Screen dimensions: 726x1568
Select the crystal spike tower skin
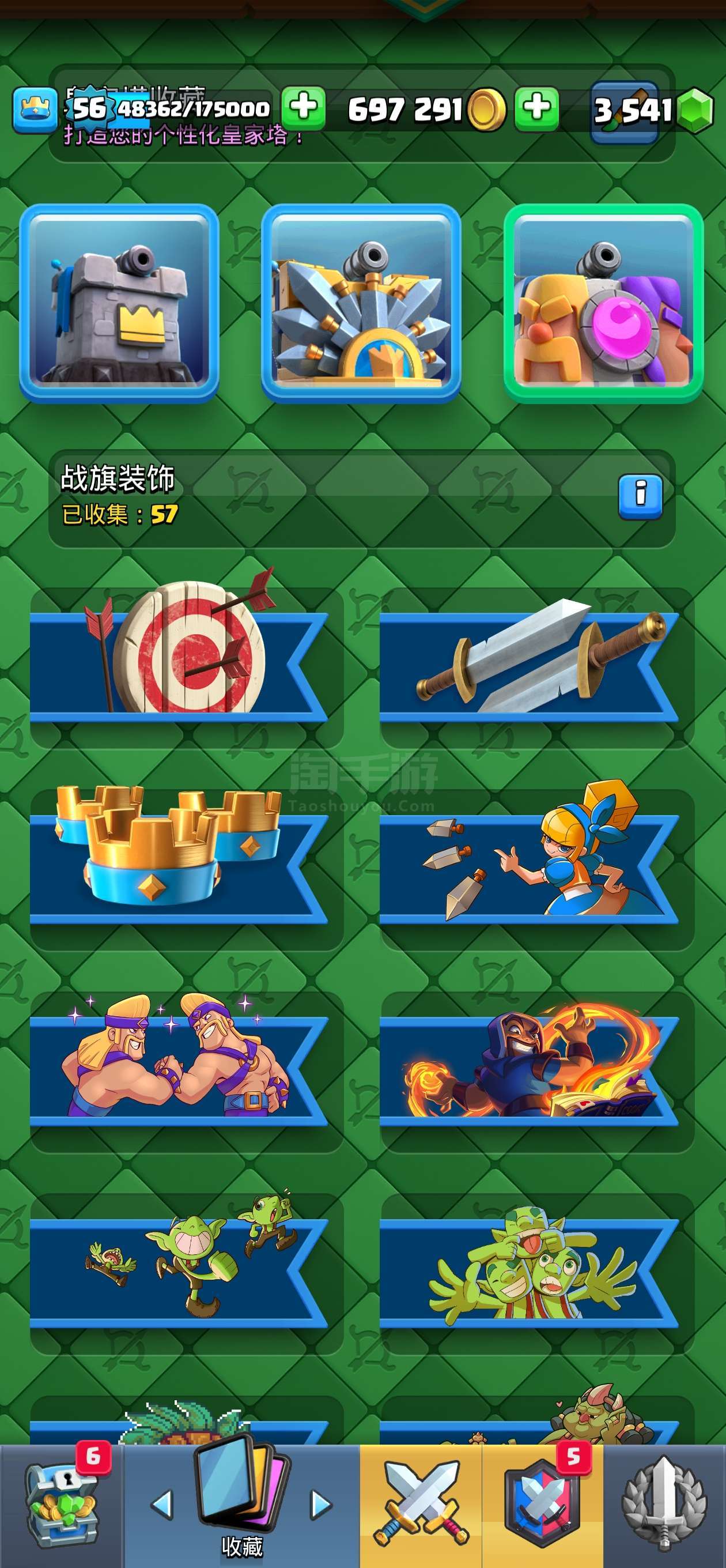point(361,303)
